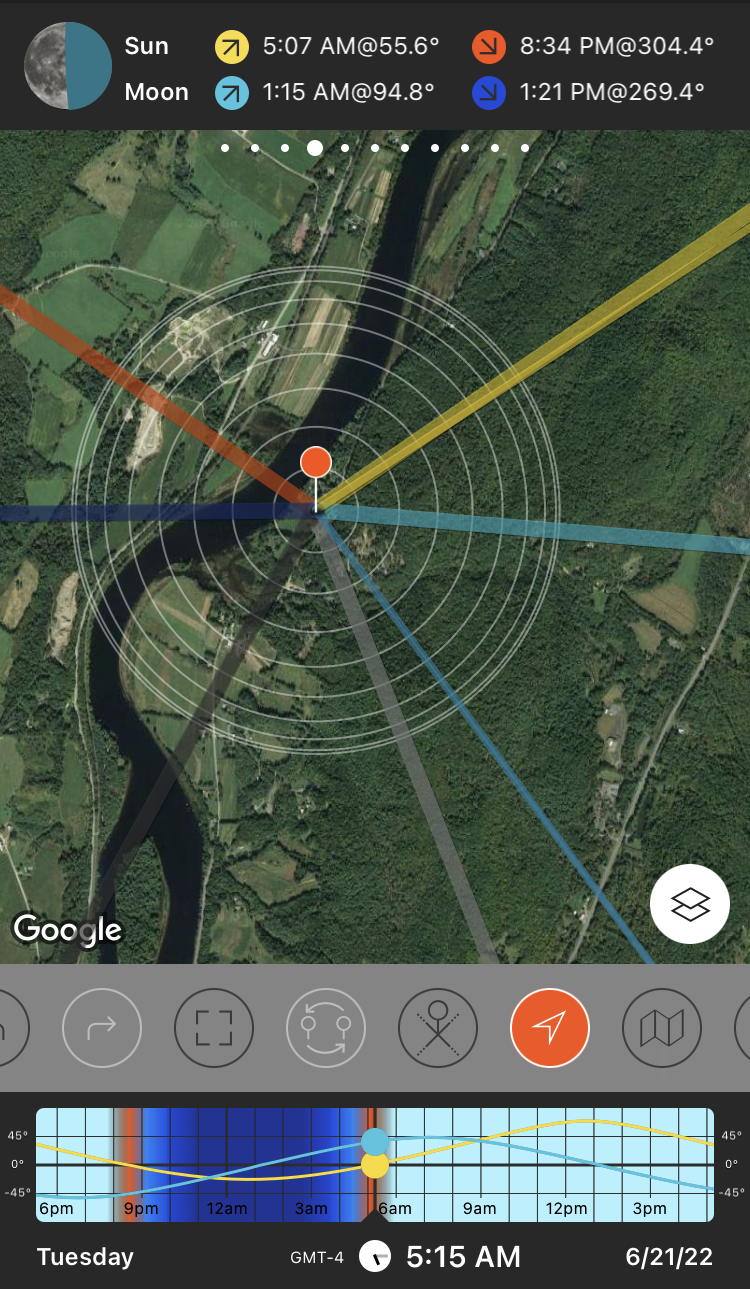The image size is (750, 1289).
Task: Tap the moon phase icon
Action: 67,67
